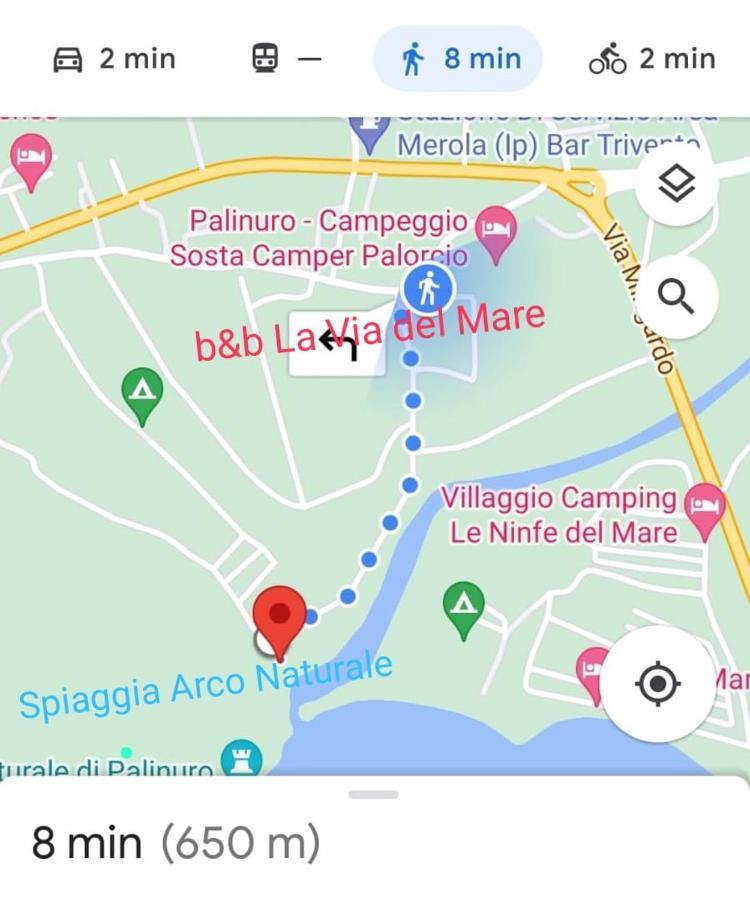Image resolution: width=750 pixels, height=900 pixels.
Task: Open the map layers button
Action: (677, 184)
